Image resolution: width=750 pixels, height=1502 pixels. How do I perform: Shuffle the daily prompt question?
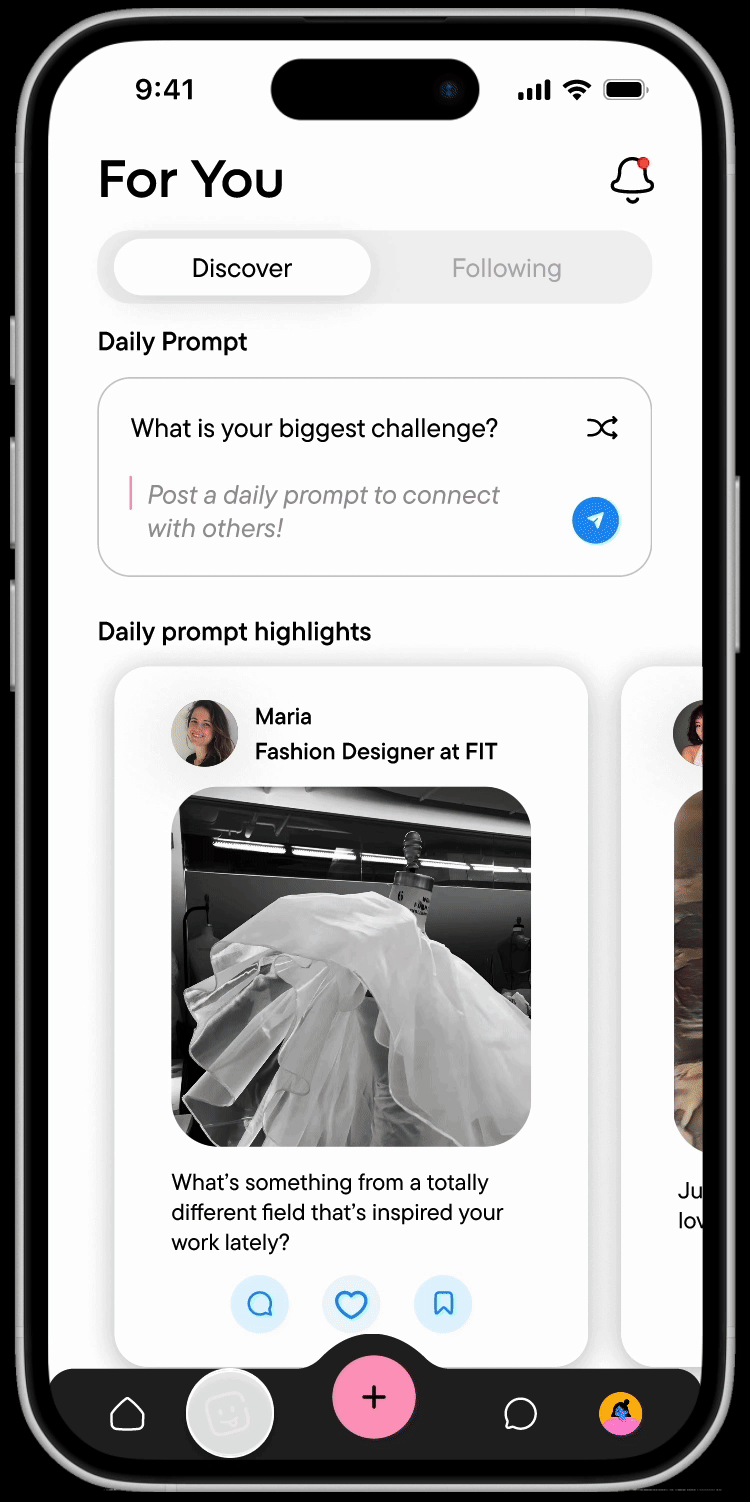pyautogui.click(x=602, y=428)
